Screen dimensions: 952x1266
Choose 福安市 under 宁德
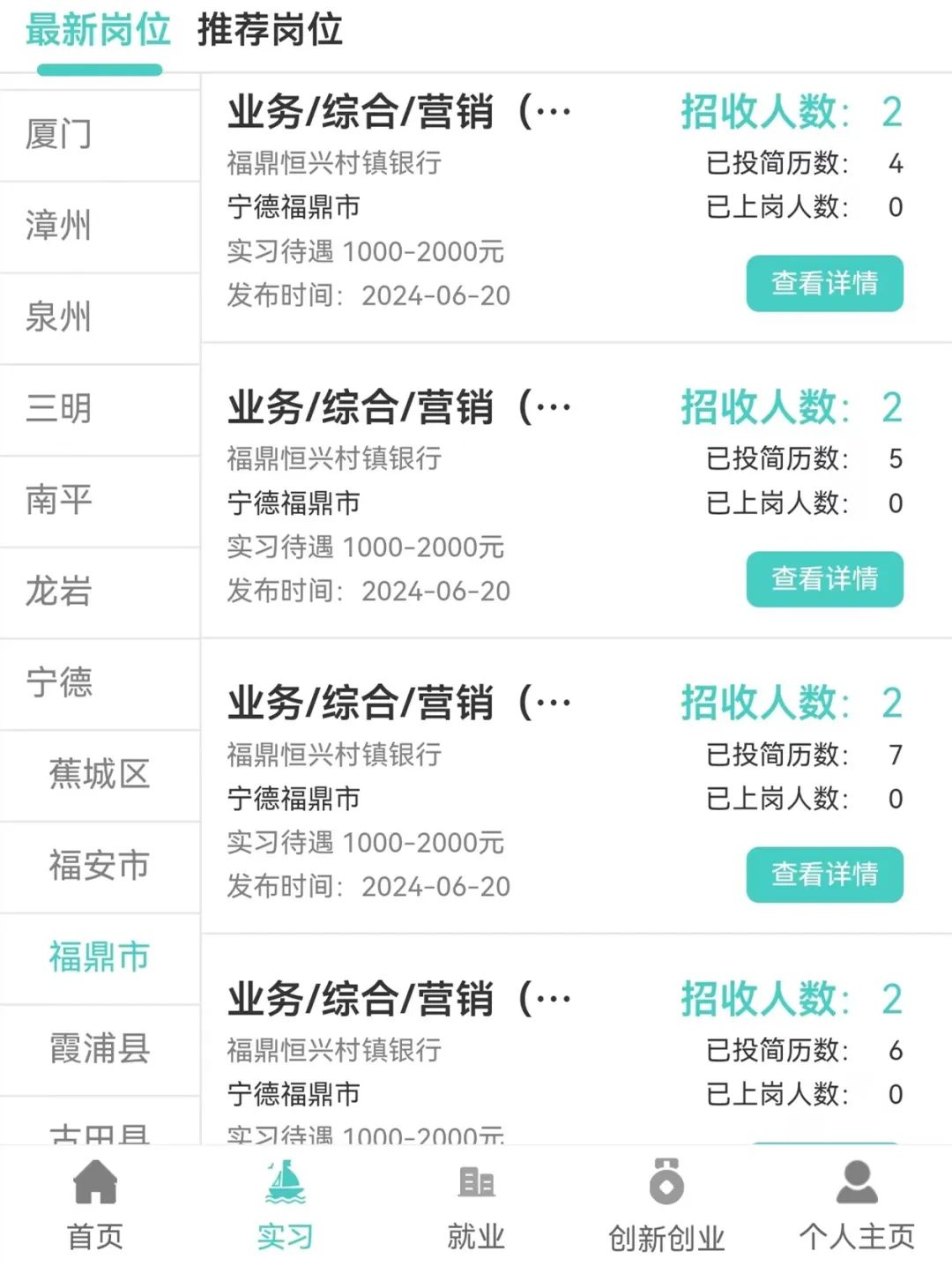click(99, 866)
